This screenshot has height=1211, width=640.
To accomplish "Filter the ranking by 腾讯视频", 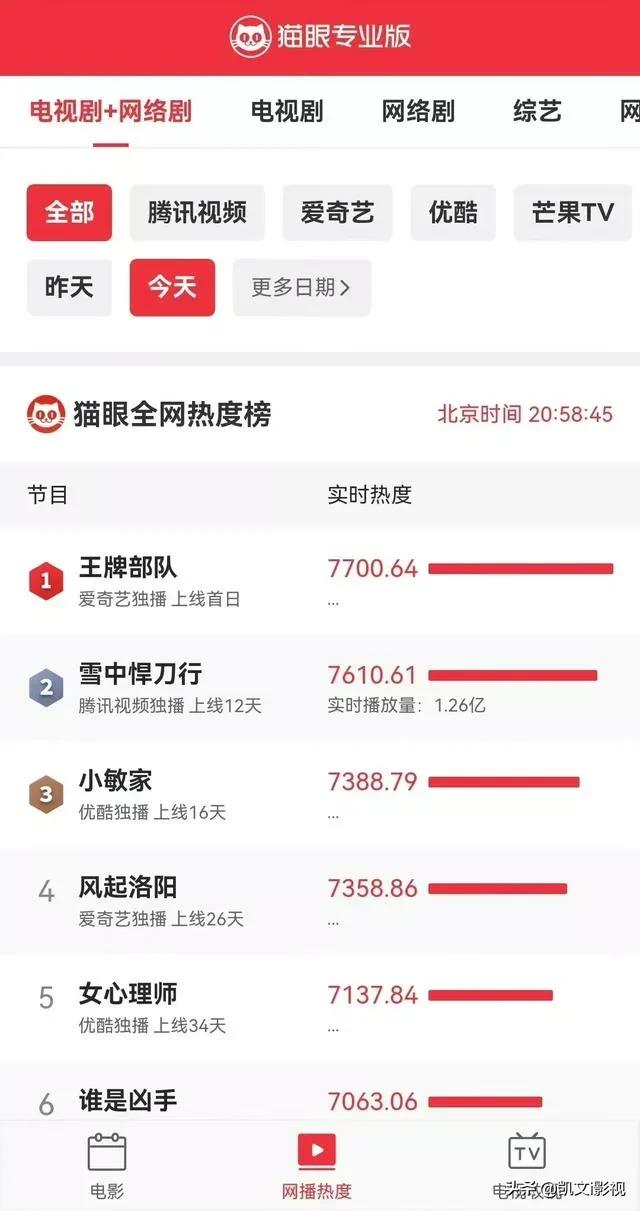I will point(197,213).
